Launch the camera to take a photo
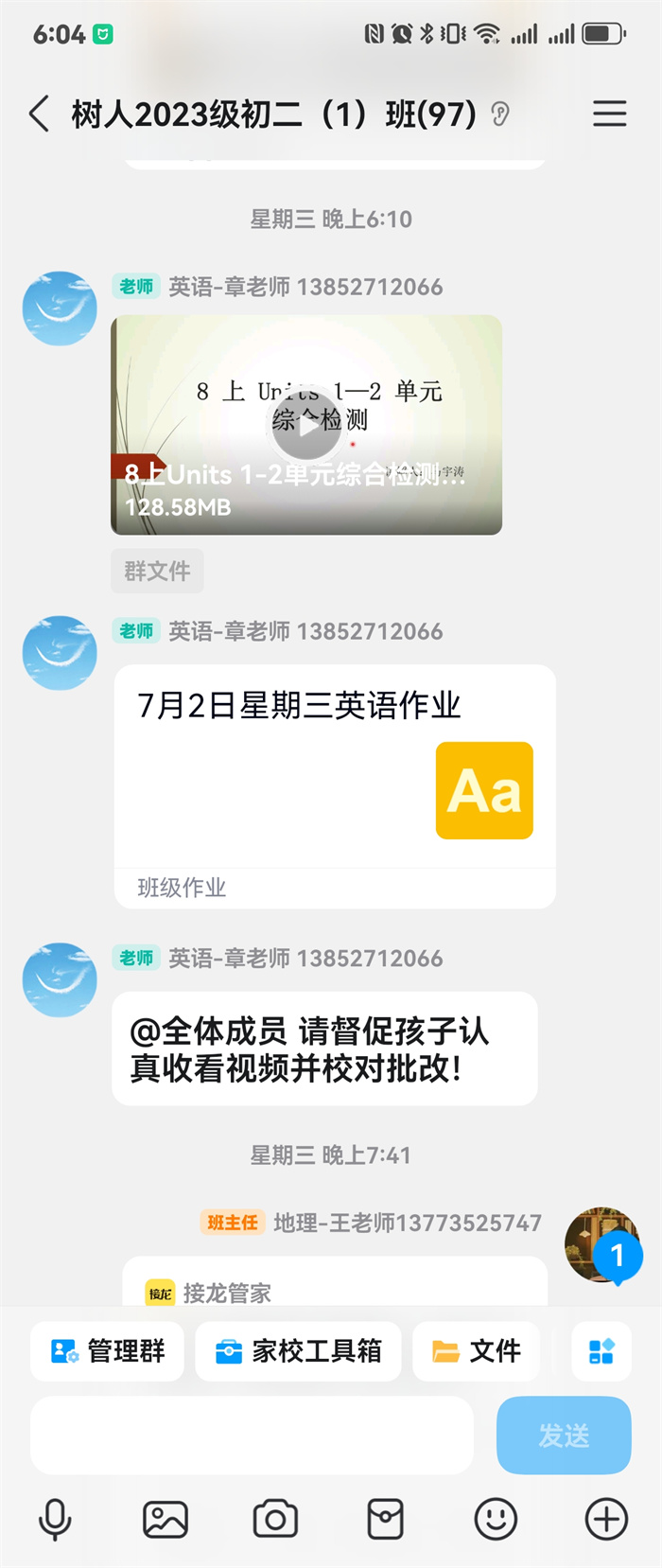The width and height of the screenshot is (662, 1568). pyautogui.click(x=275, y=1520)
